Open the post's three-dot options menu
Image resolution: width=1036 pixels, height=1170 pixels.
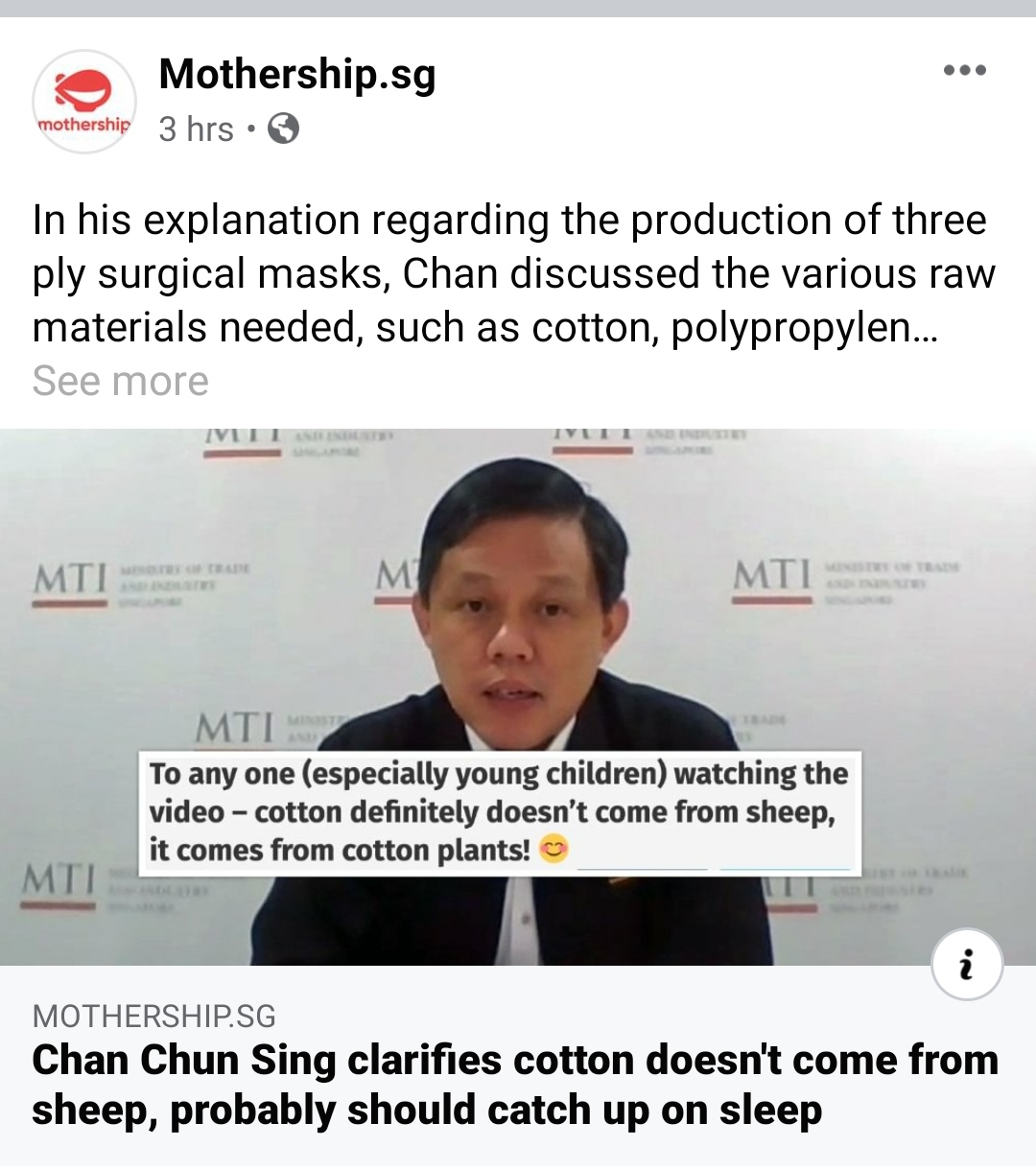click(x=964, y=71)
